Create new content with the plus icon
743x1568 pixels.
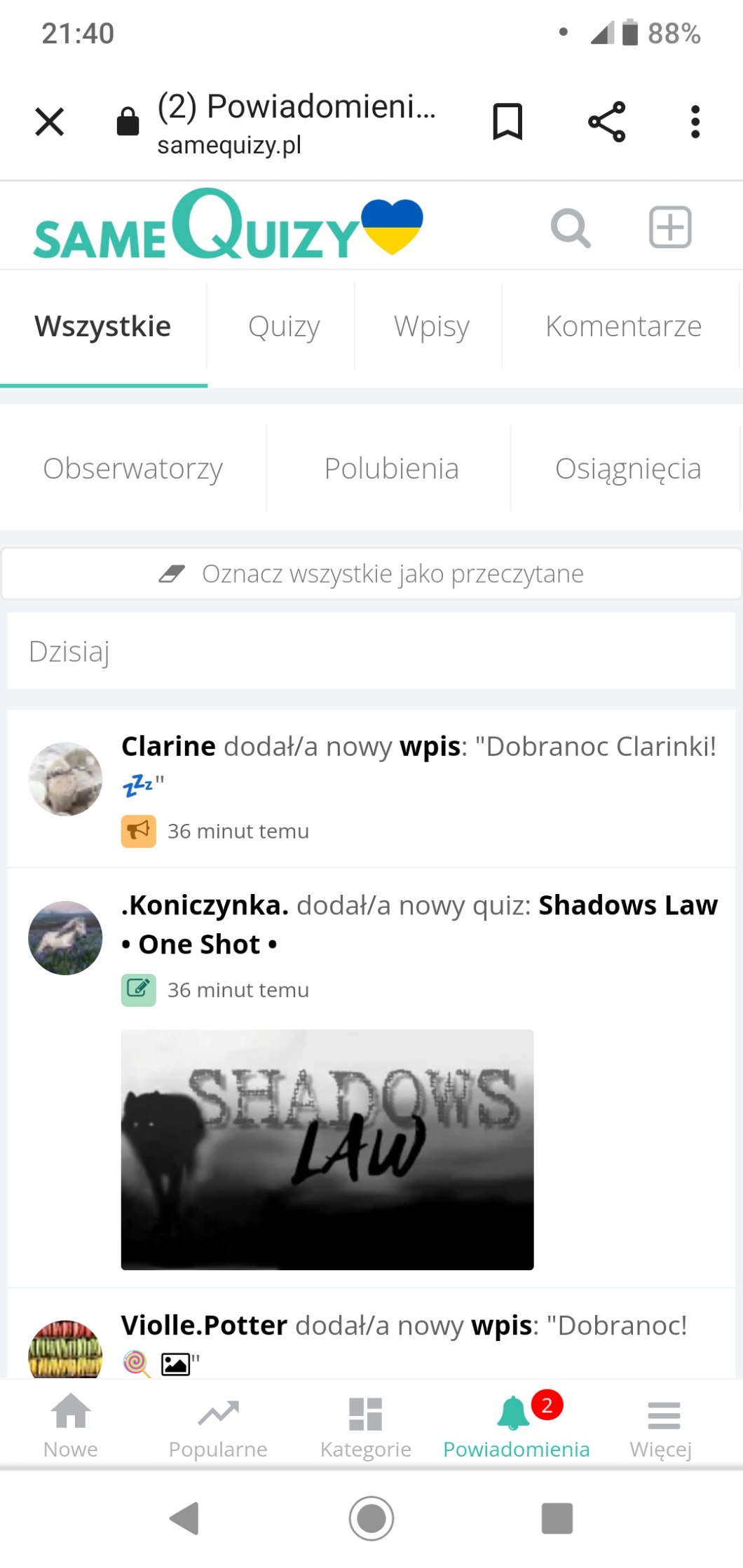[670, 228]
